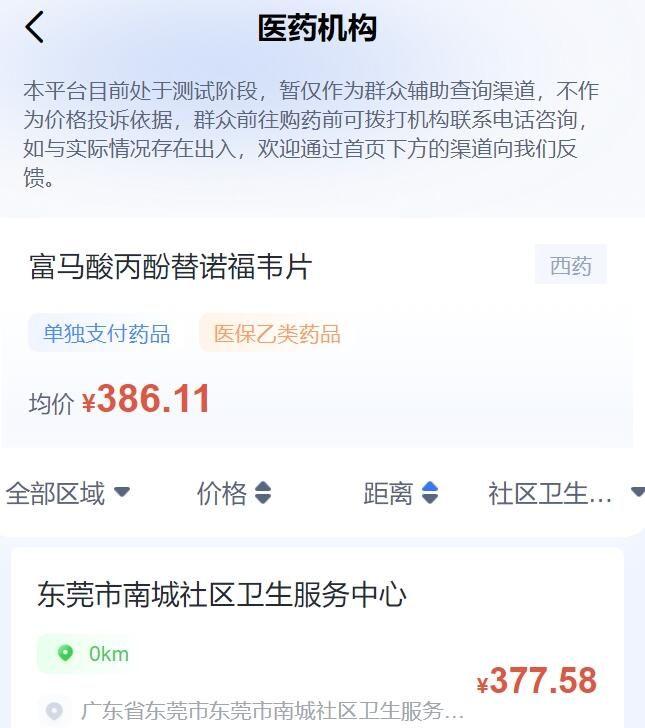Go back using the header arrow
The image size is (645, 728).
click(35, 27)
